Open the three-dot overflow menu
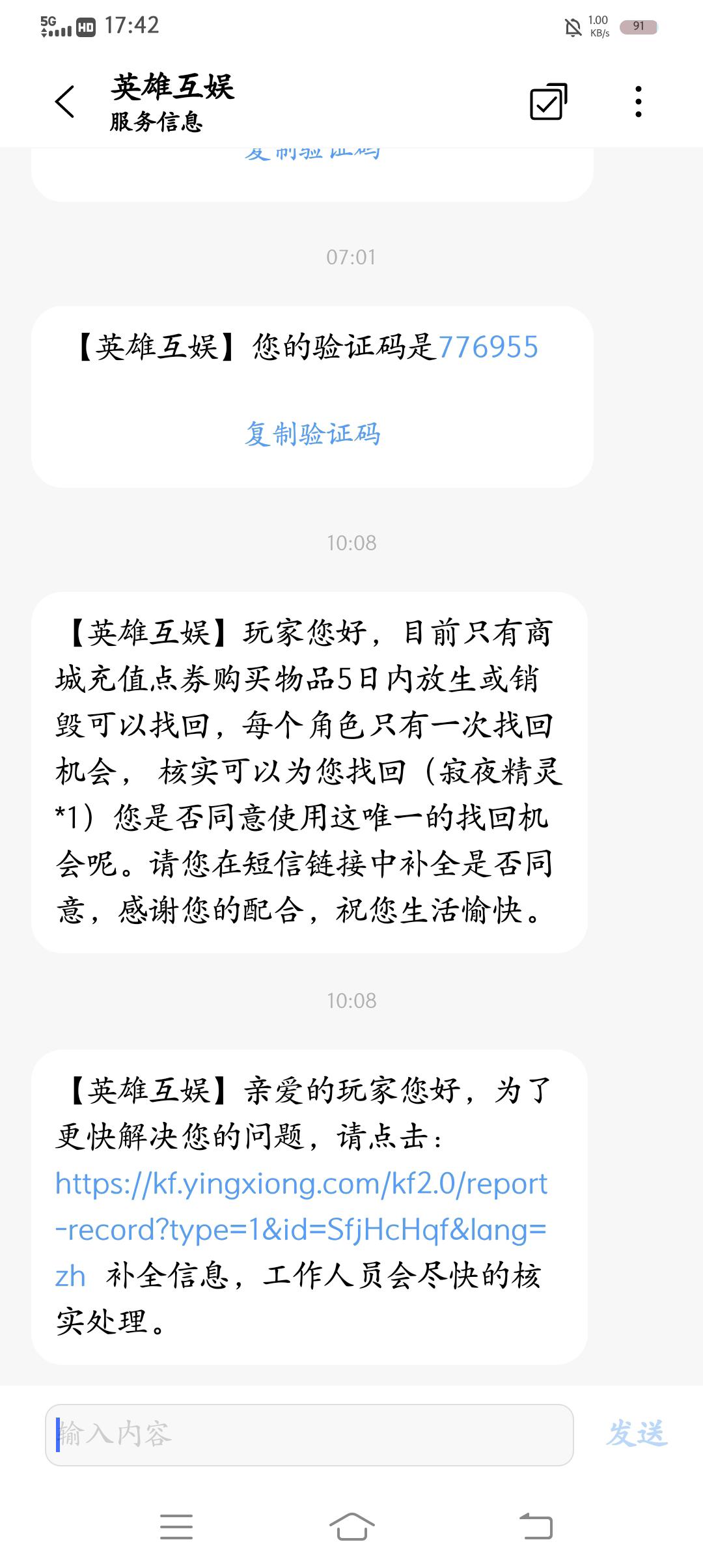Screen dimensions: 703x1568 click(x=639, y=102)
